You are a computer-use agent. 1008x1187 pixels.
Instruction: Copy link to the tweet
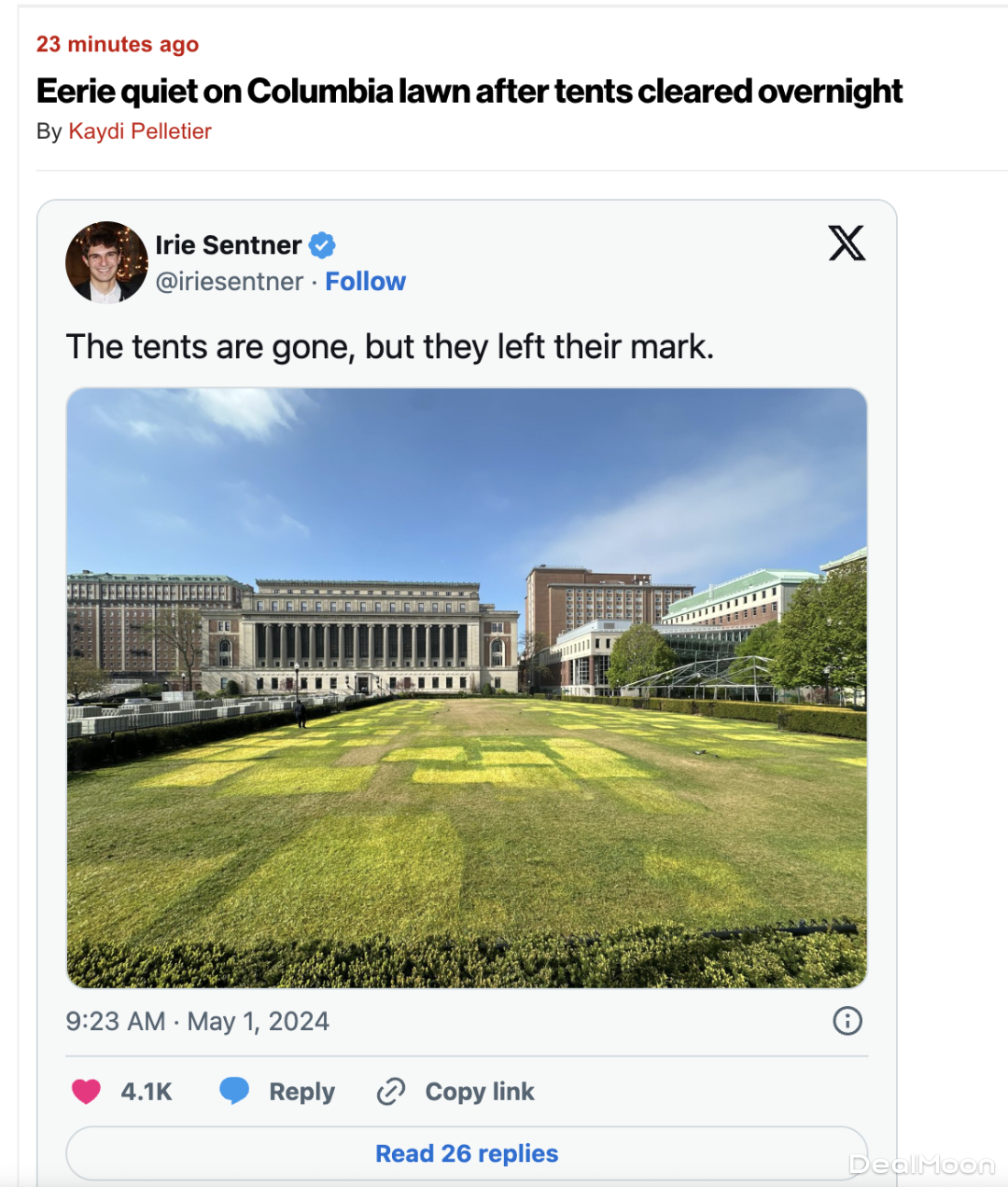coord(457,1091)
